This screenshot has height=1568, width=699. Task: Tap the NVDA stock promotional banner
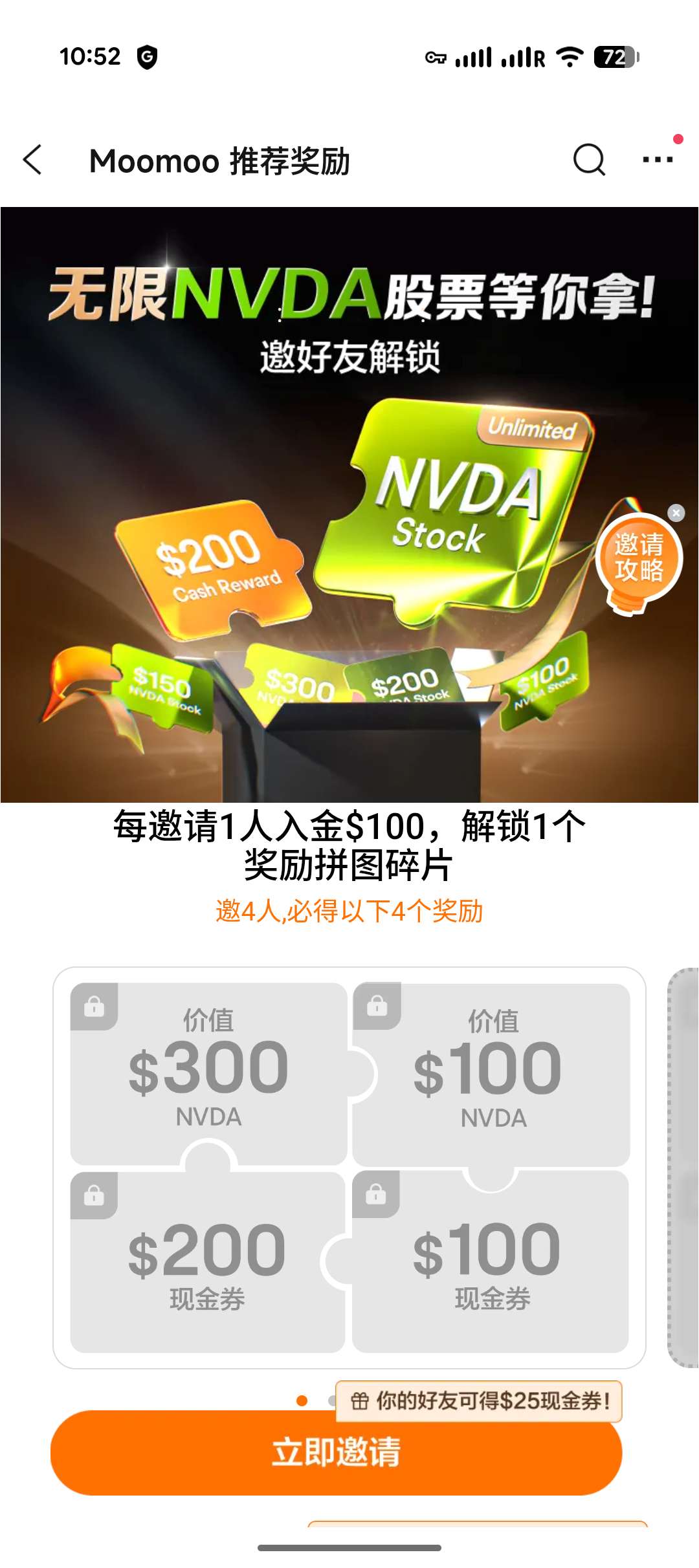click(x=349, y=505)
